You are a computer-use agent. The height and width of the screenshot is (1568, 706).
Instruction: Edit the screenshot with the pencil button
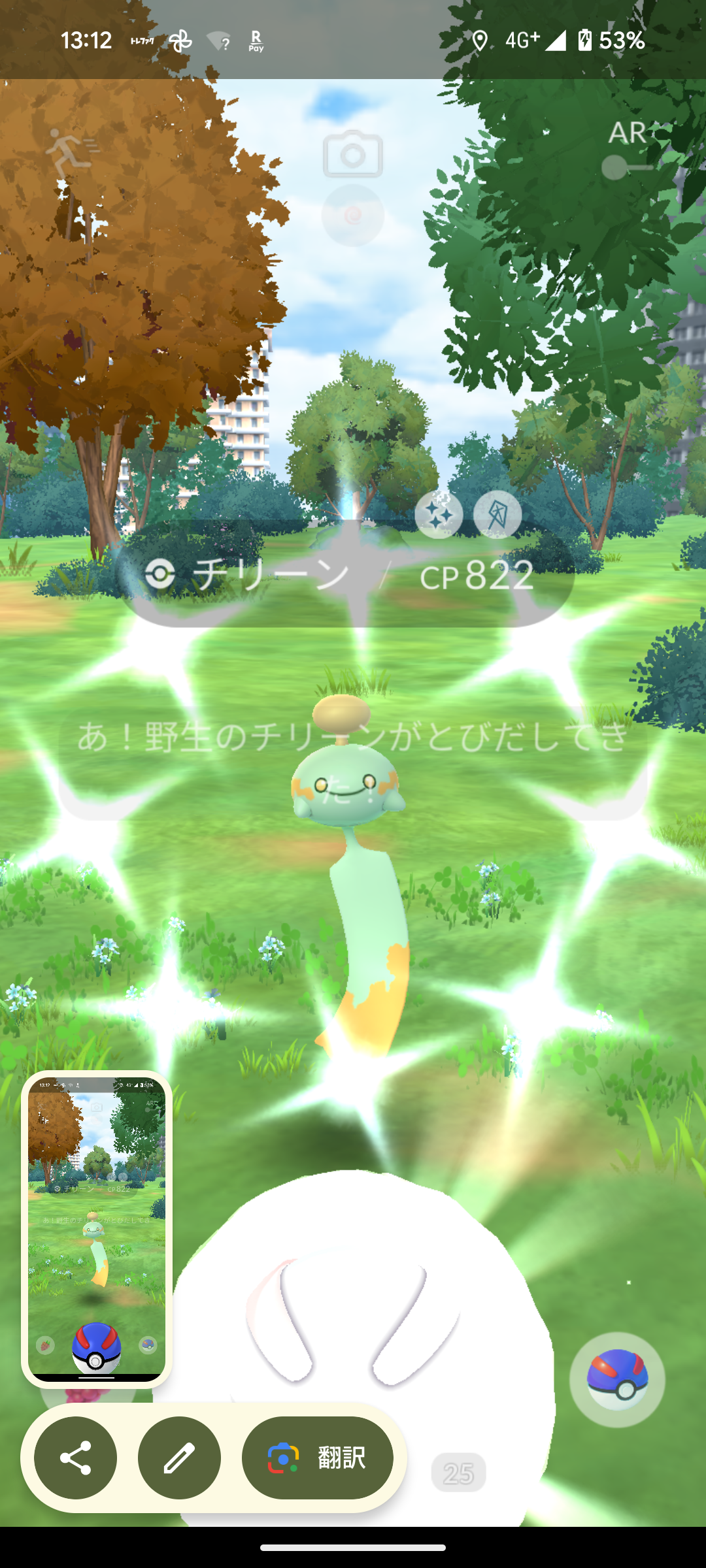[x=179, y=1458]
